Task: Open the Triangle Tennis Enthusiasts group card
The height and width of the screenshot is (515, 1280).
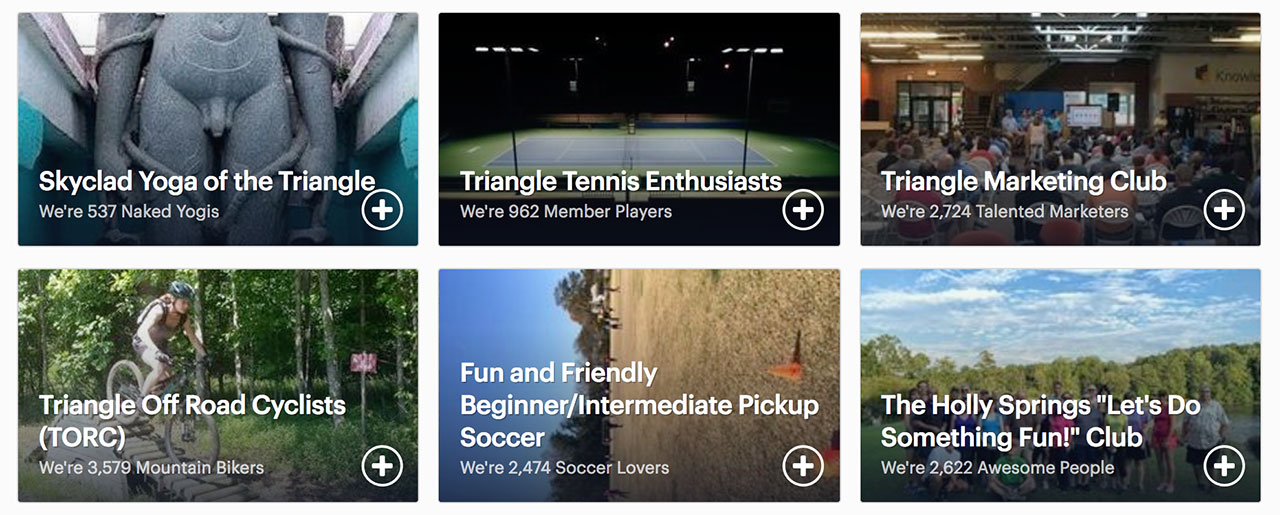Action: [x=620, y=182]
